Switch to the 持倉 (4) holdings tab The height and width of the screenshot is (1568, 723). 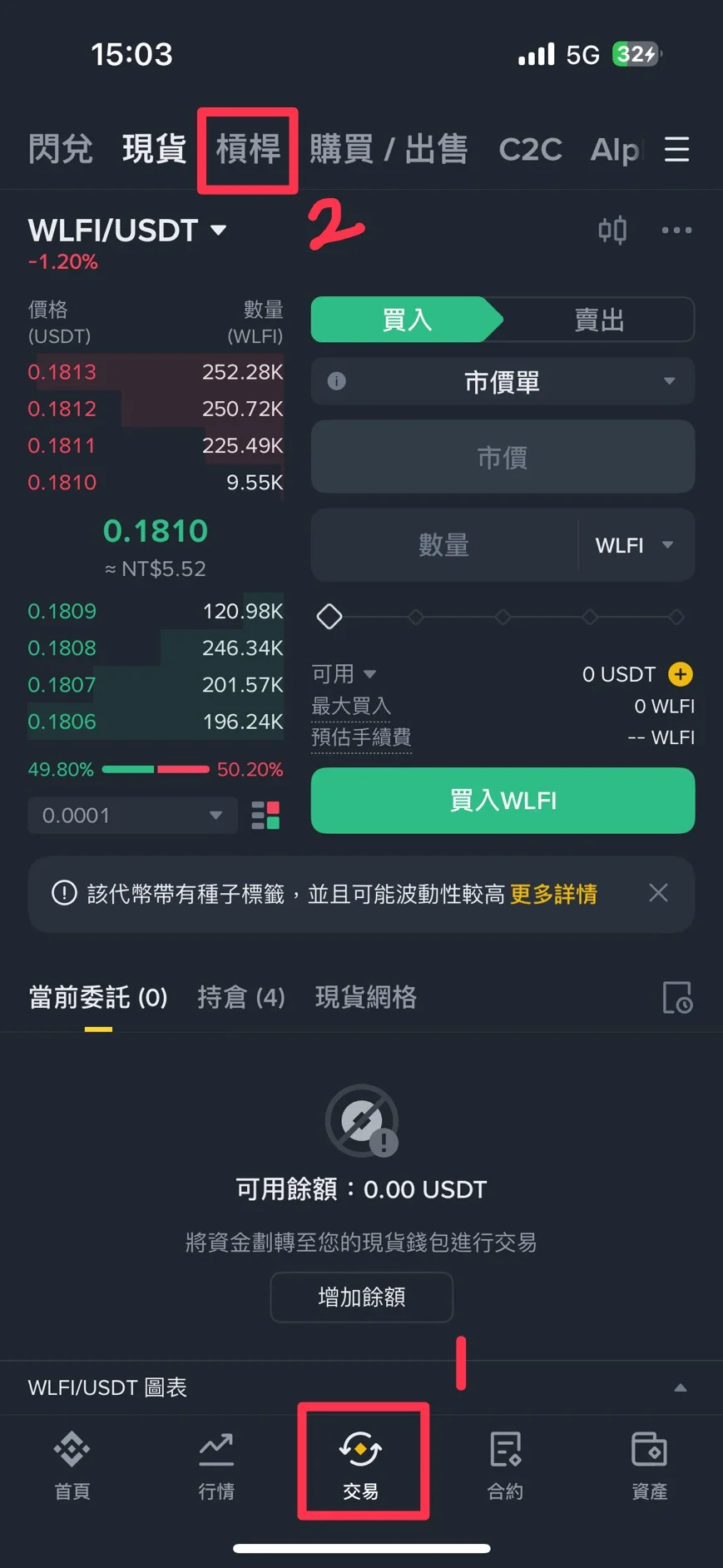click(241, 997)
